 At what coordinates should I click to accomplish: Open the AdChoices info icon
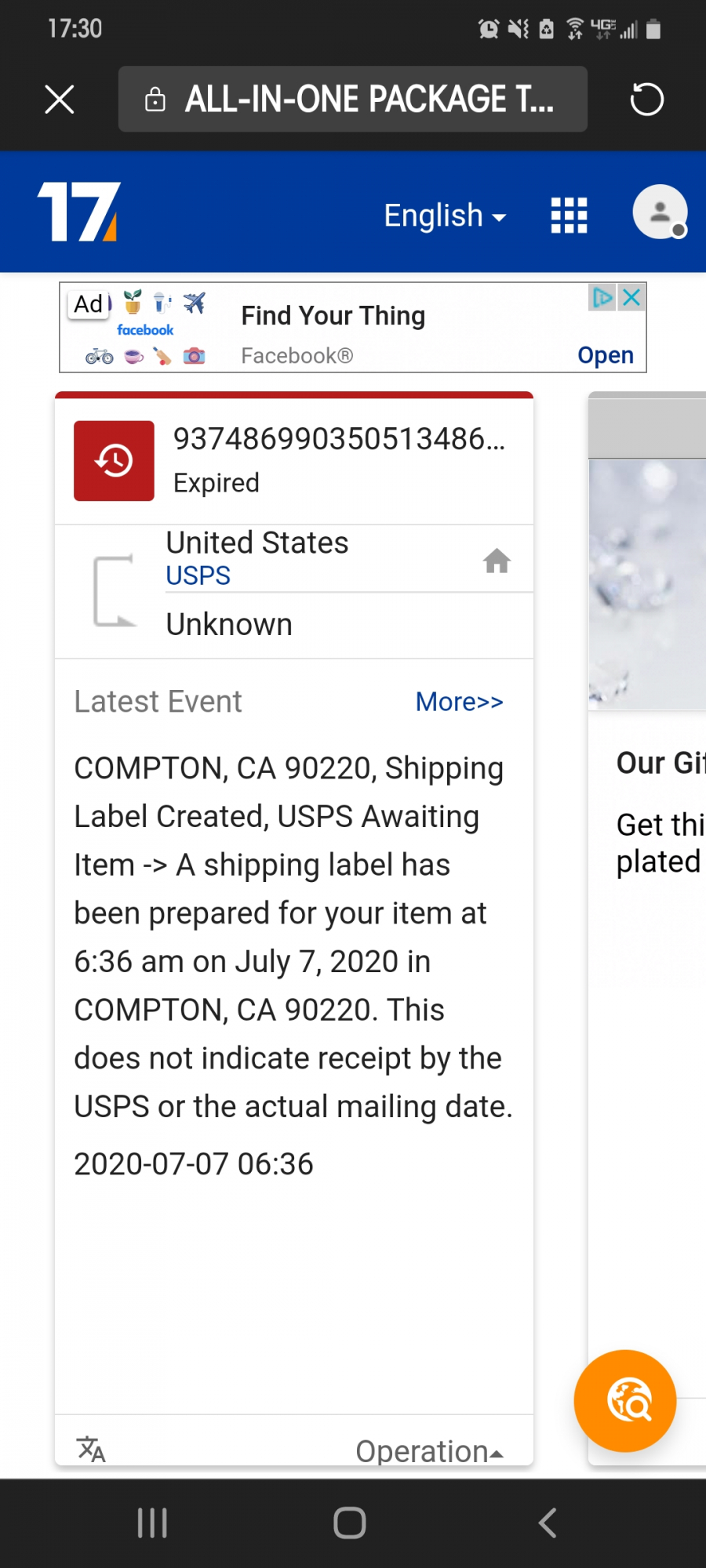pos(602,297)
